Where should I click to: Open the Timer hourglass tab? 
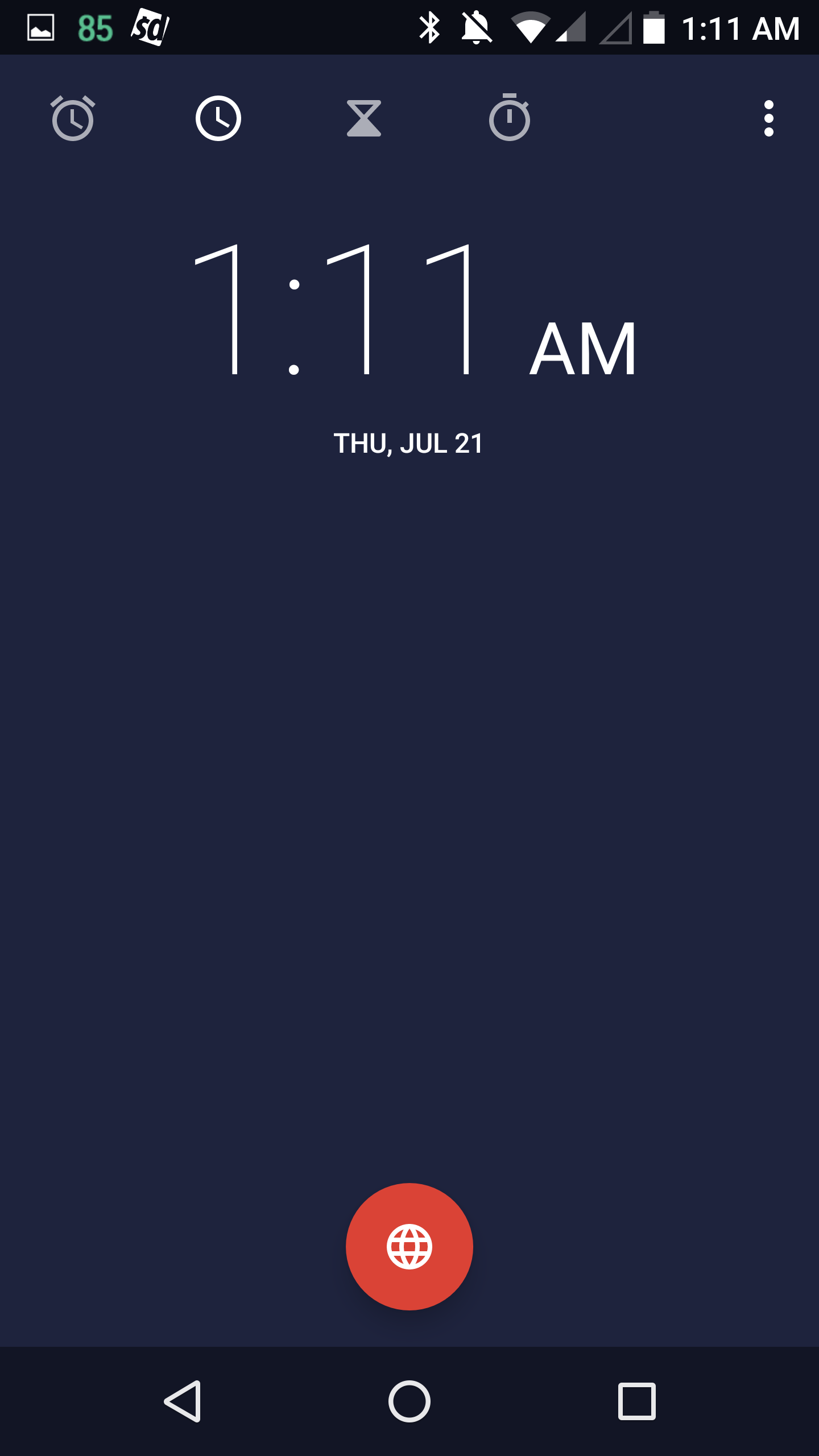(364, 118)
